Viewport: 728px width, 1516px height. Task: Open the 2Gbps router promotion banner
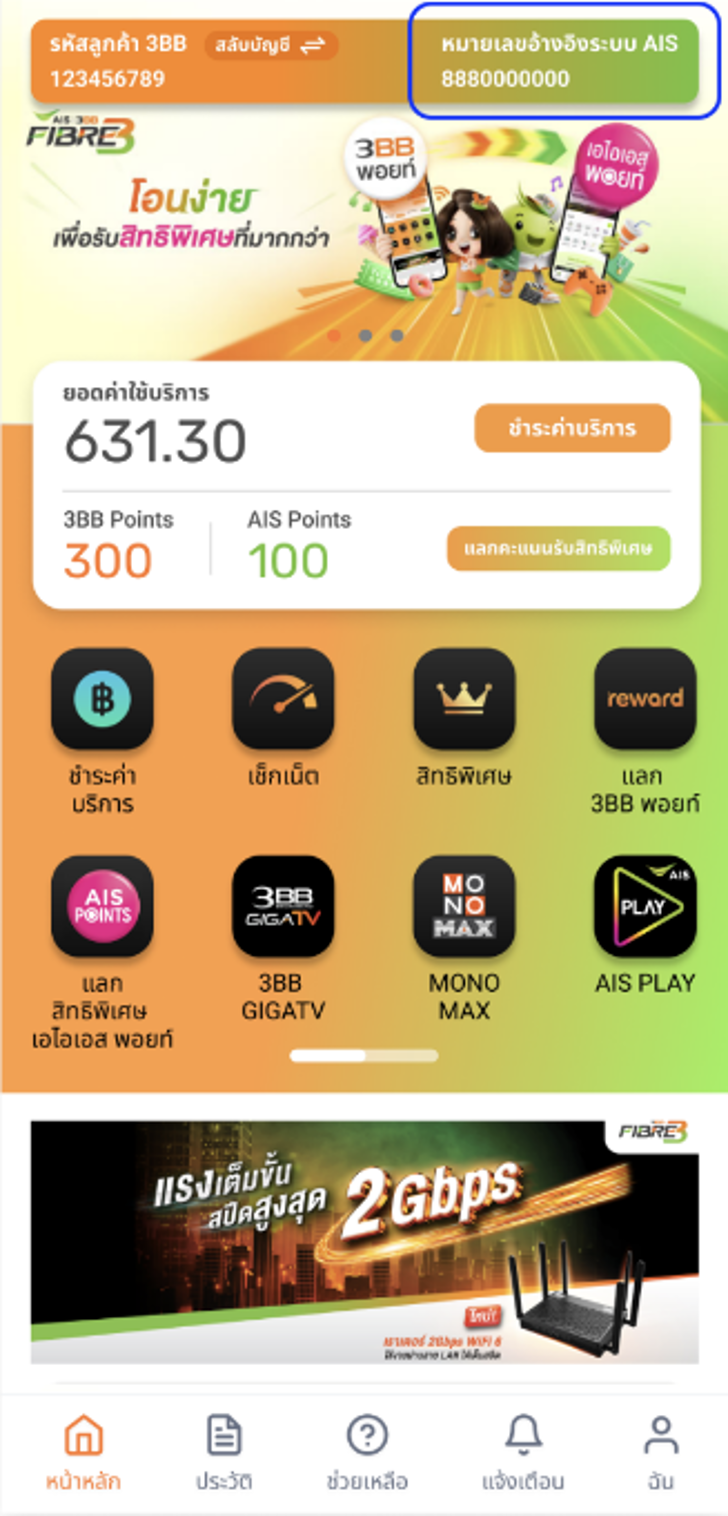[x=364, y=1241]
